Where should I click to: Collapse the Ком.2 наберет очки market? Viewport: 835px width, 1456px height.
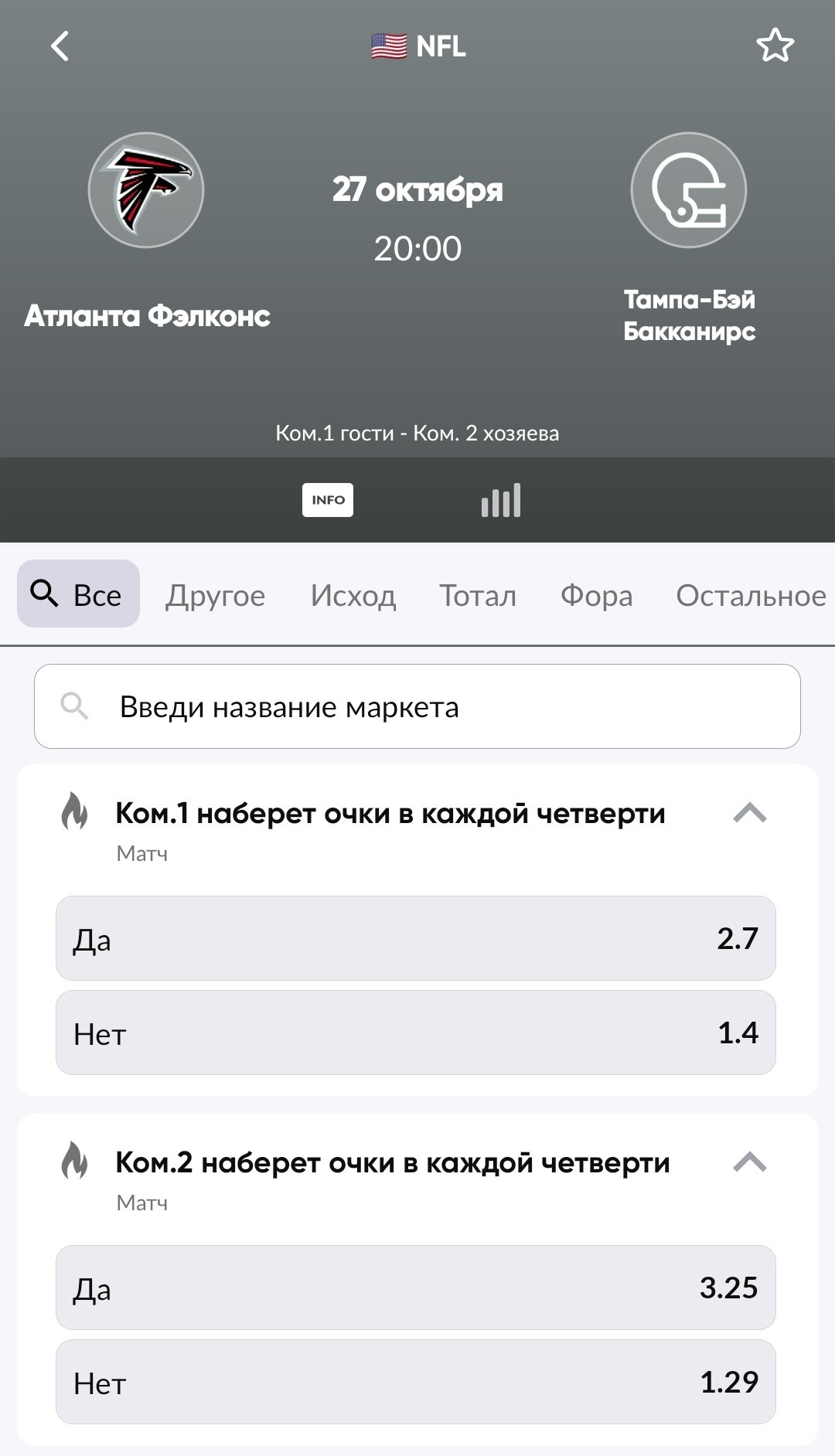[x=749, y=1162]
